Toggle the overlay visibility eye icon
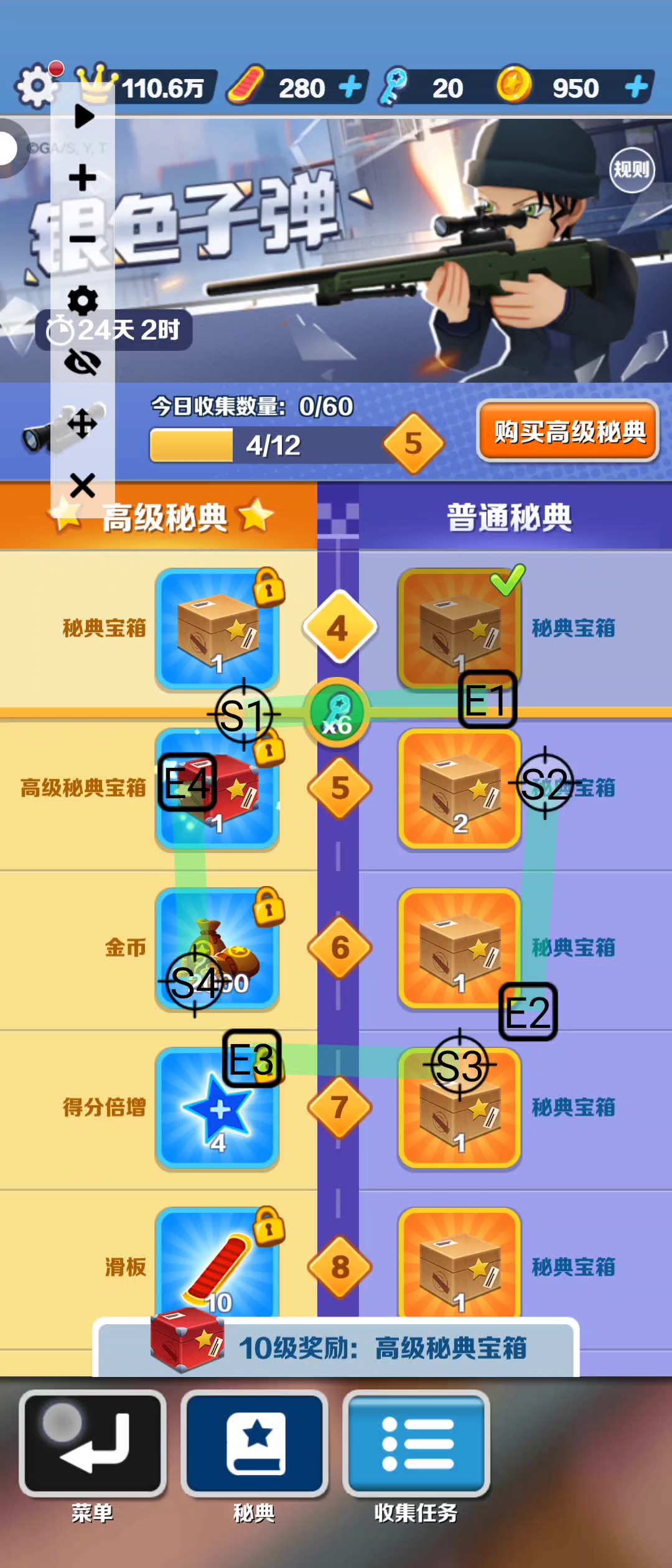 click(82, 362)
